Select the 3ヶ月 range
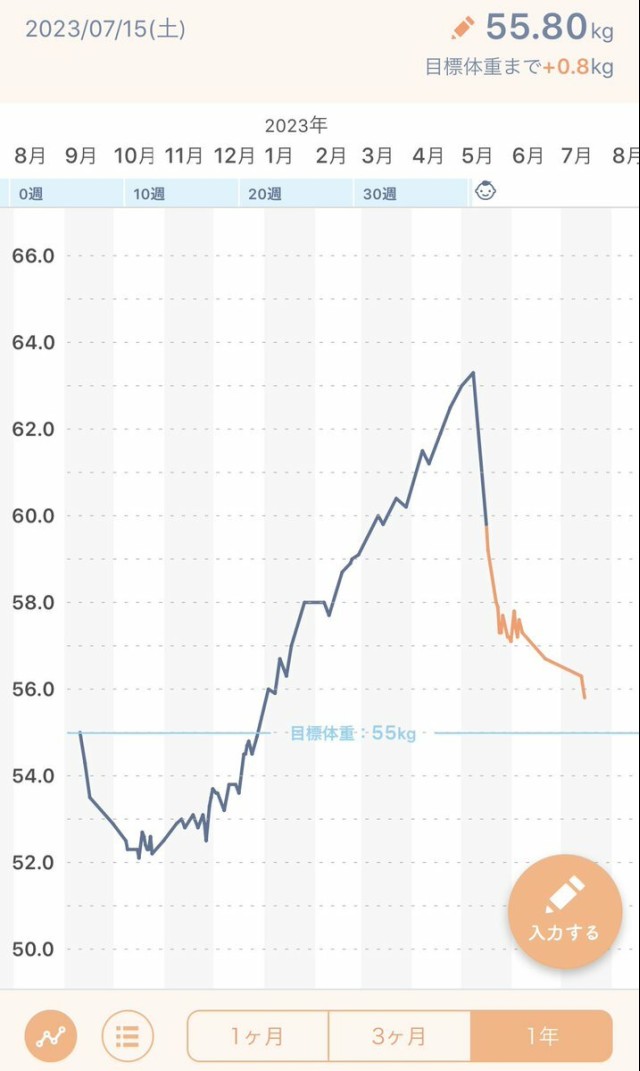The width and height of the screenshot is (640, 1071). pos(399,1036)
